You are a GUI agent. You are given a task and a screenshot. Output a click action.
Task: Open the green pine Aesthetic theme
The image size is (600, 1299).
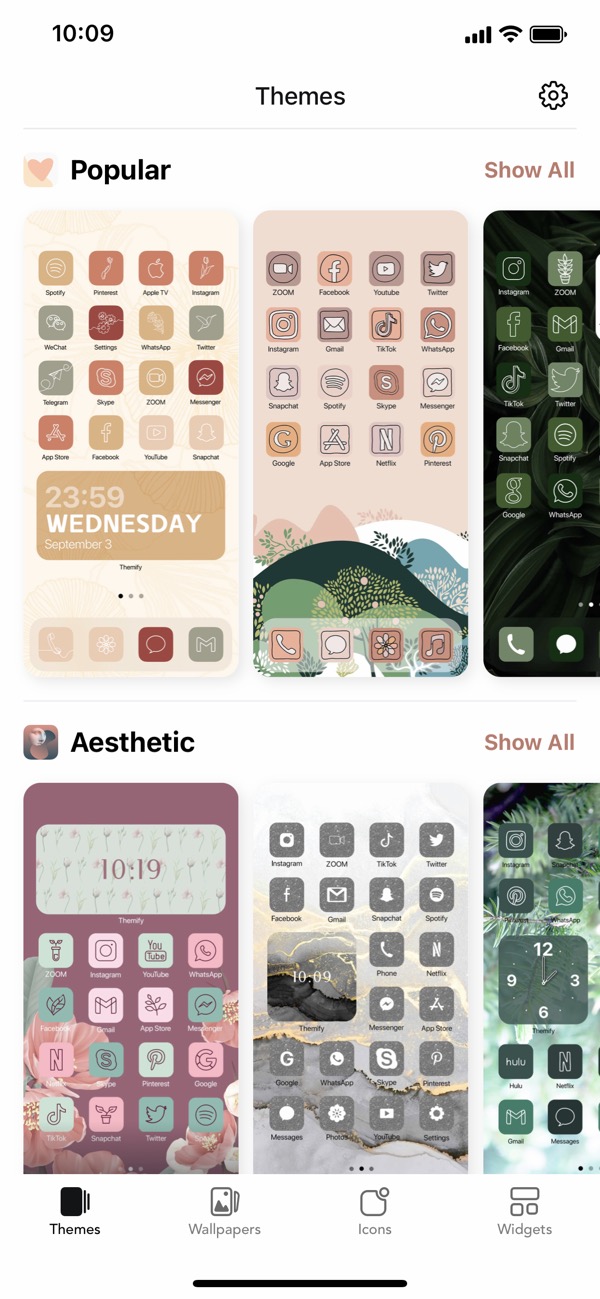coord(541,978)
